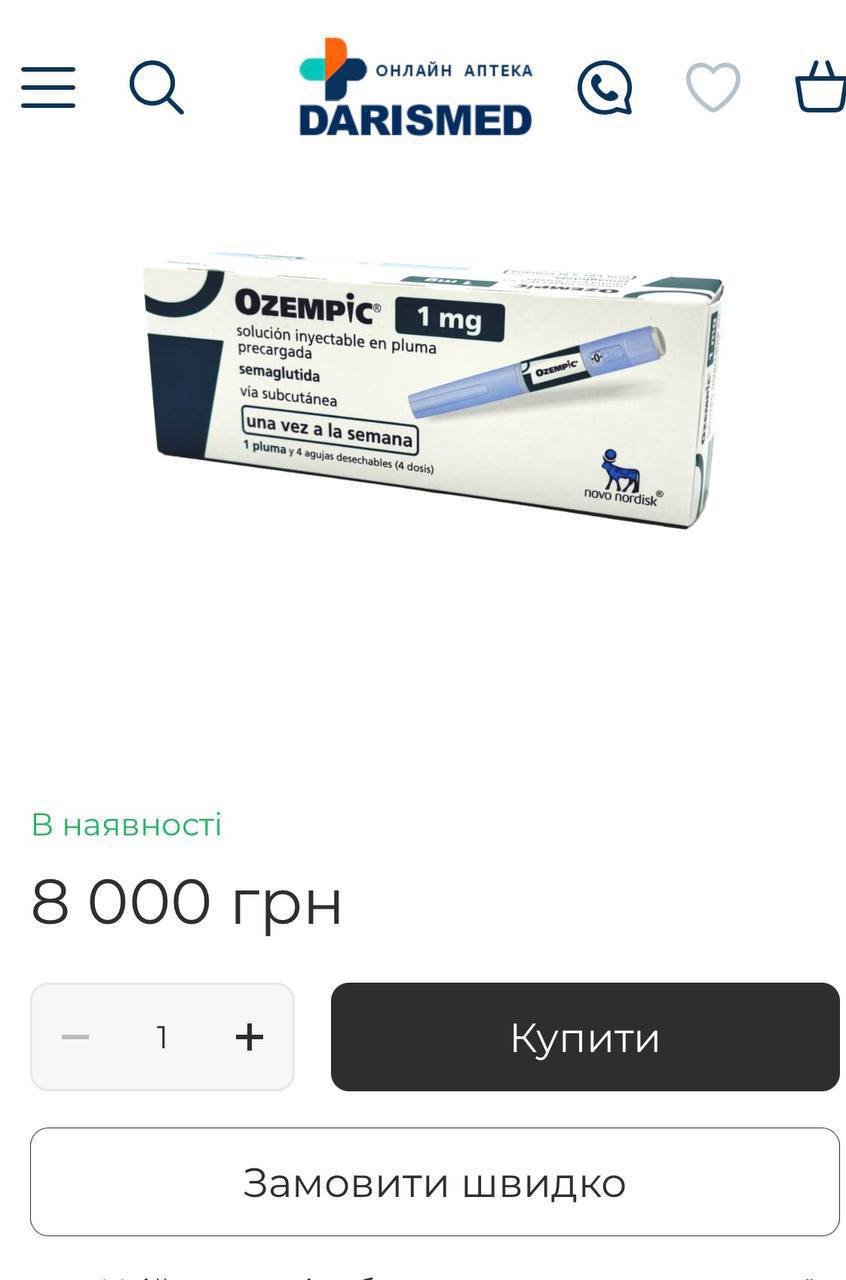Go to Darismed home via logo

pyautogui.click(x=415, y=87)
